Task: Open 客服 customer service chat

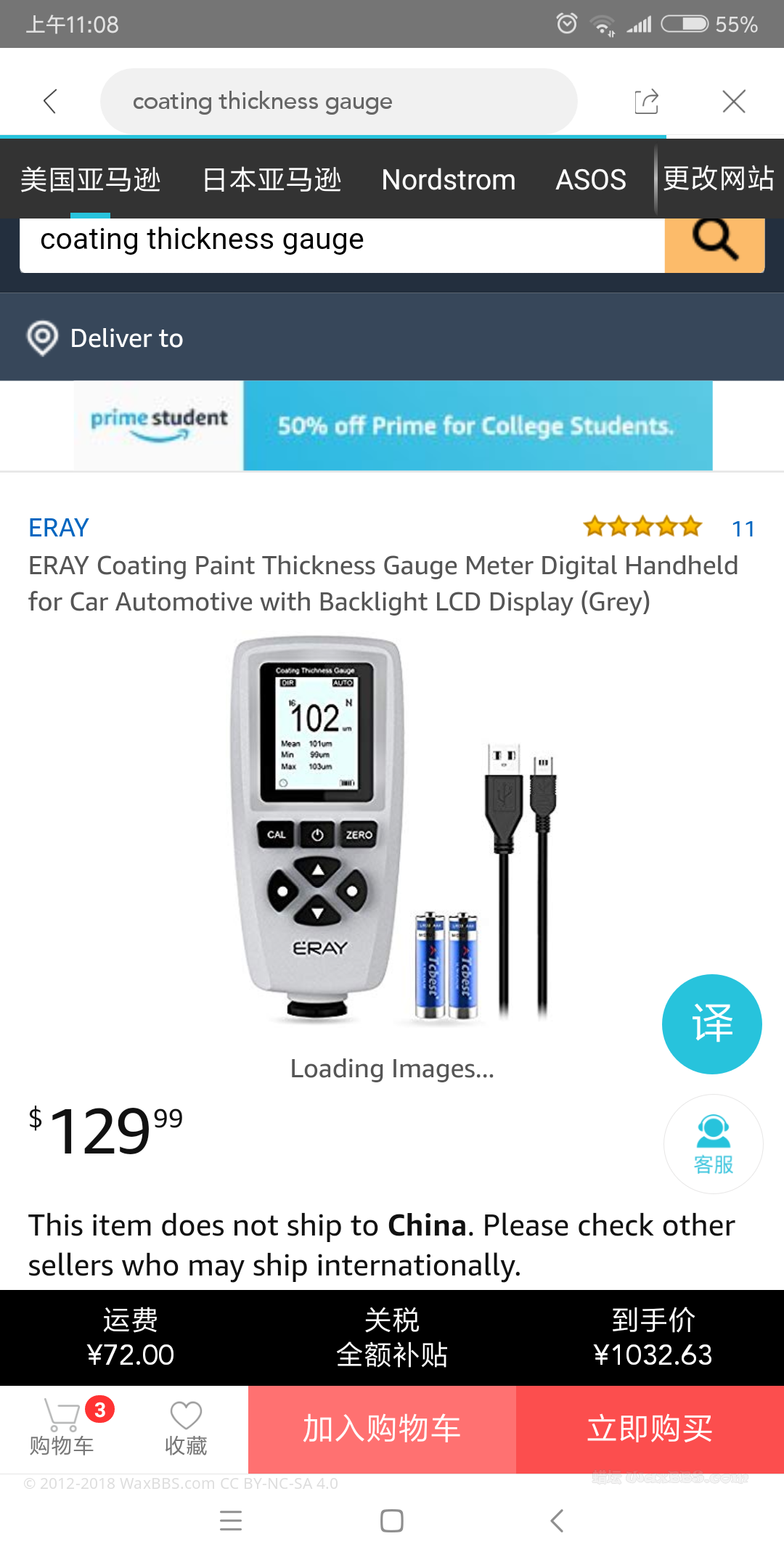Action: click(713, 1143)
